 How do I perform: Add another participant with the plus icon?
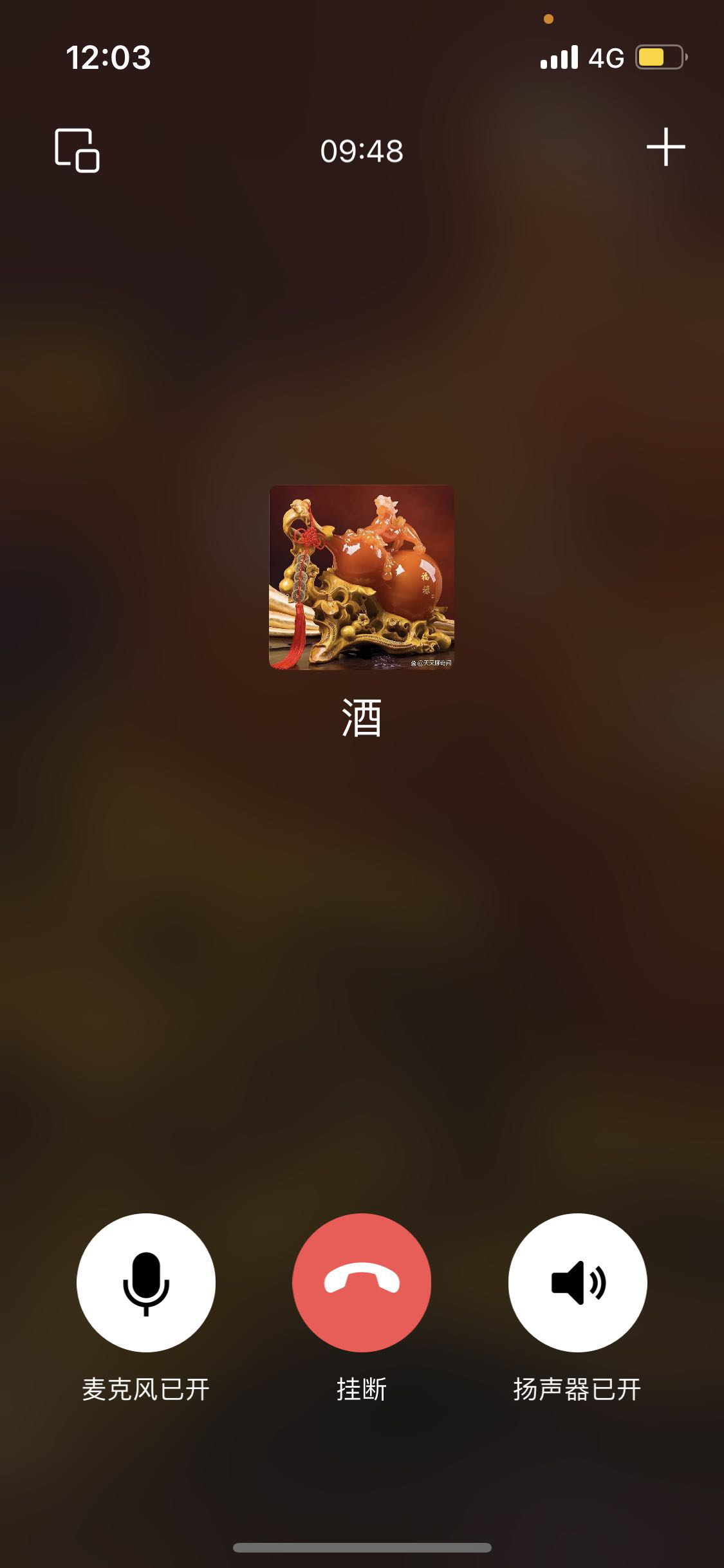(665, 147)
